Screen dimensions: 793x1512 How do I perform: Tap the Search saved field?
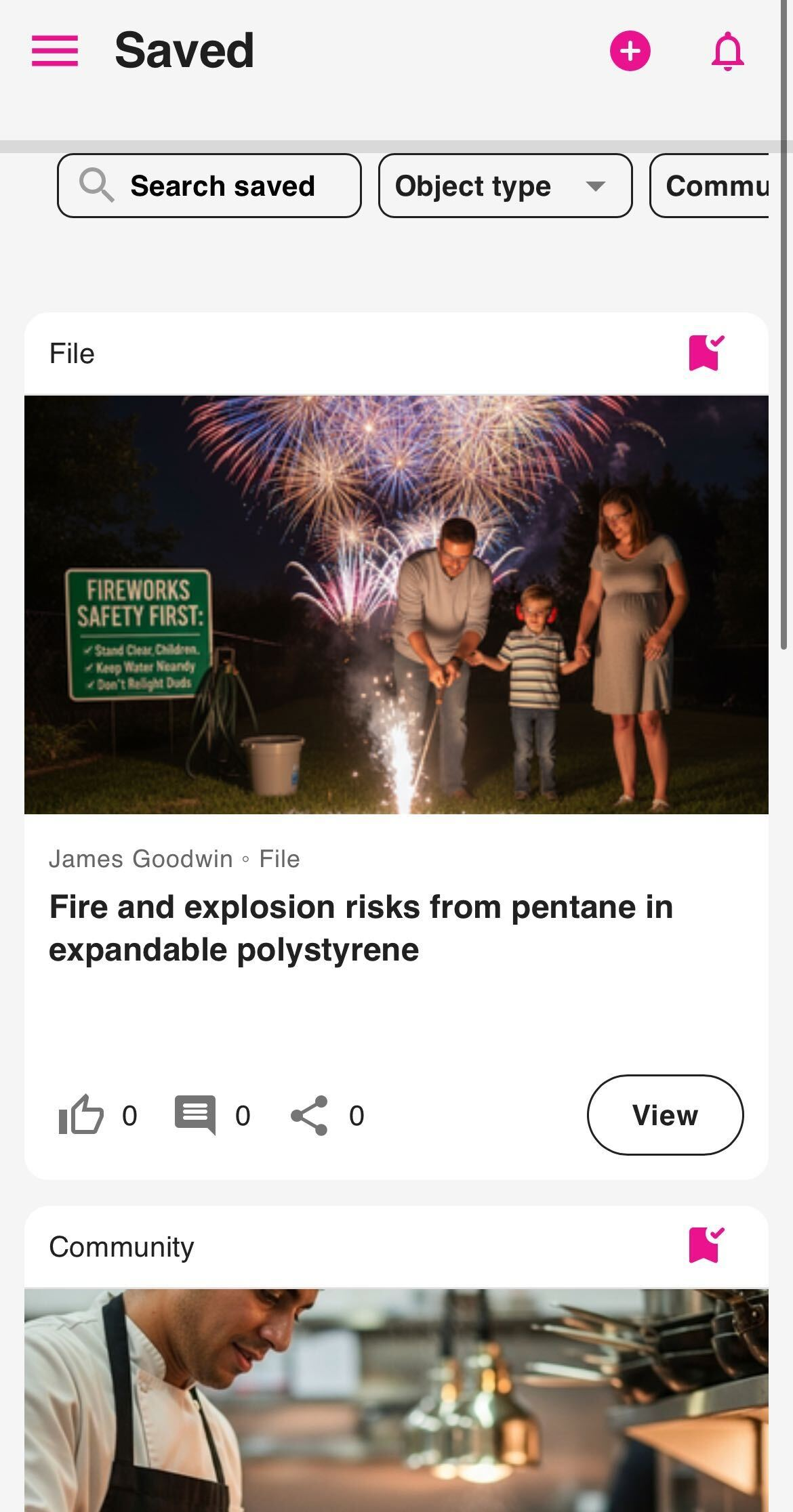[x=209, y=186]
